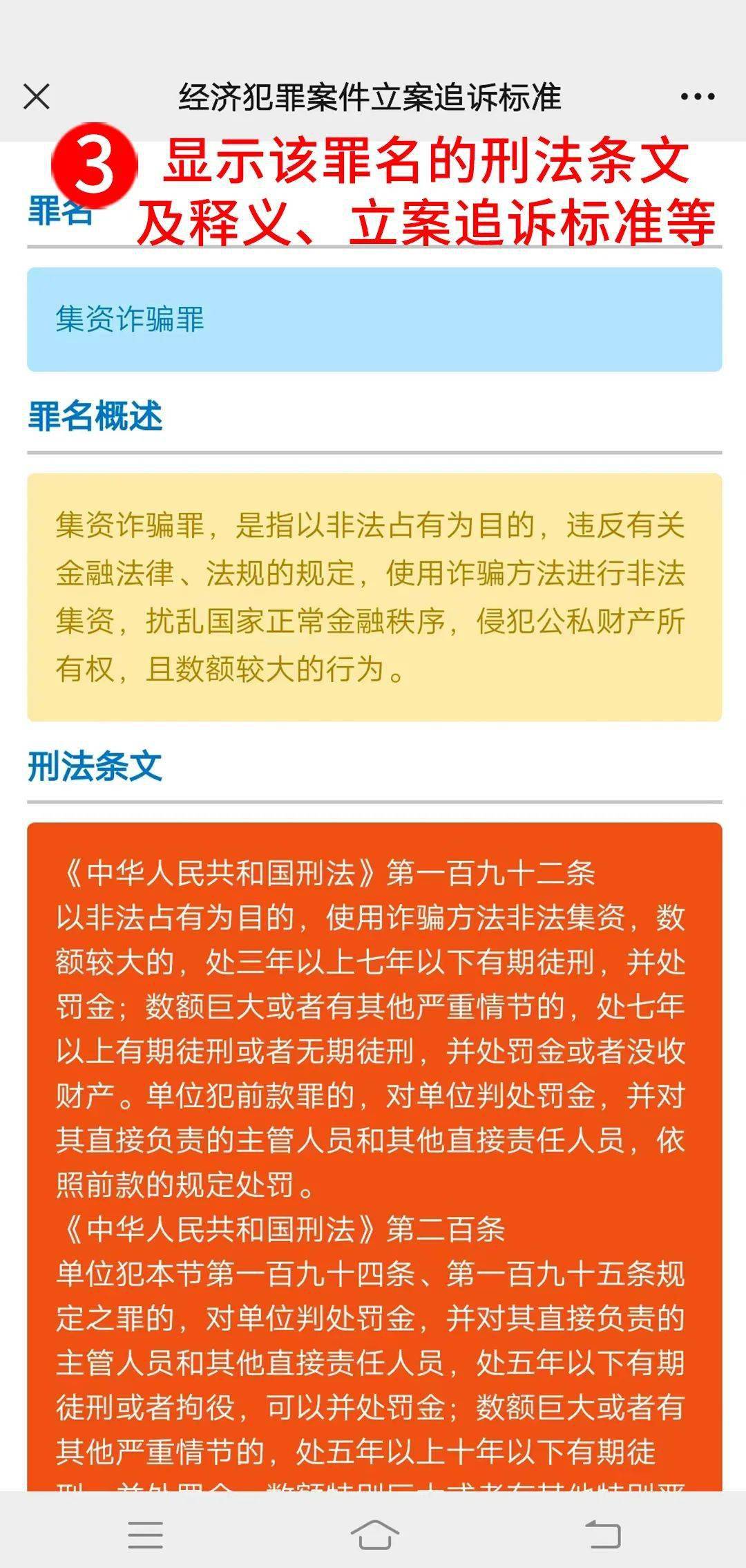746x1568 pixels.
Task: Go to the system home screen
Action: coord(374,1534)
